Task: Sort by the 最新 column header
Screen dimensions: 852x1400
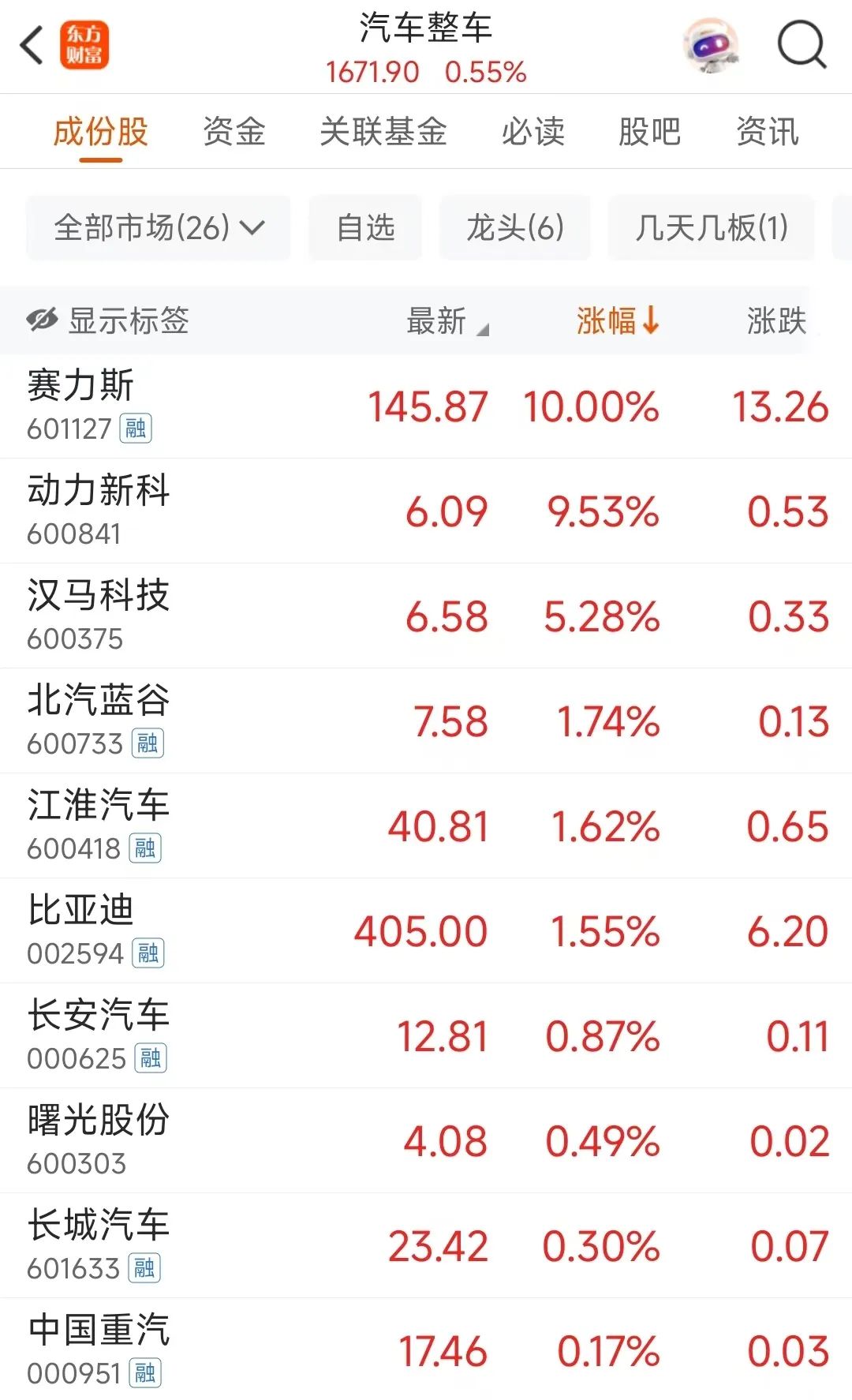Action: pos(447,320)
